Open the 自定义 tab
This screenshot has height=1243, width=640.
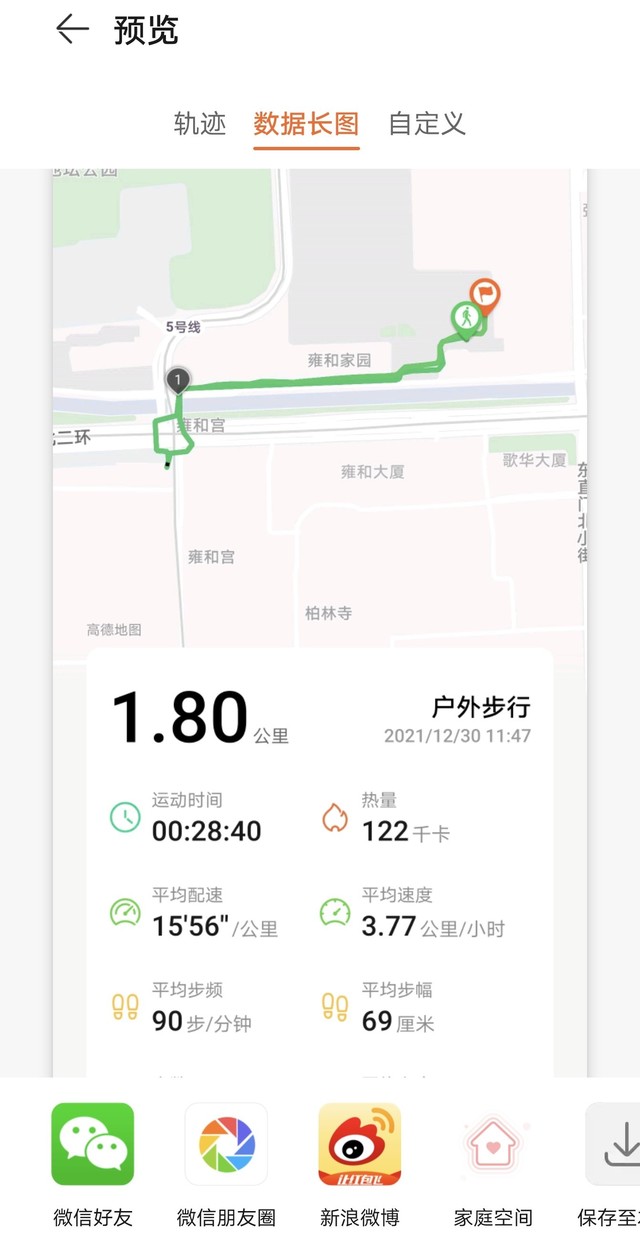tap(427, 124)
